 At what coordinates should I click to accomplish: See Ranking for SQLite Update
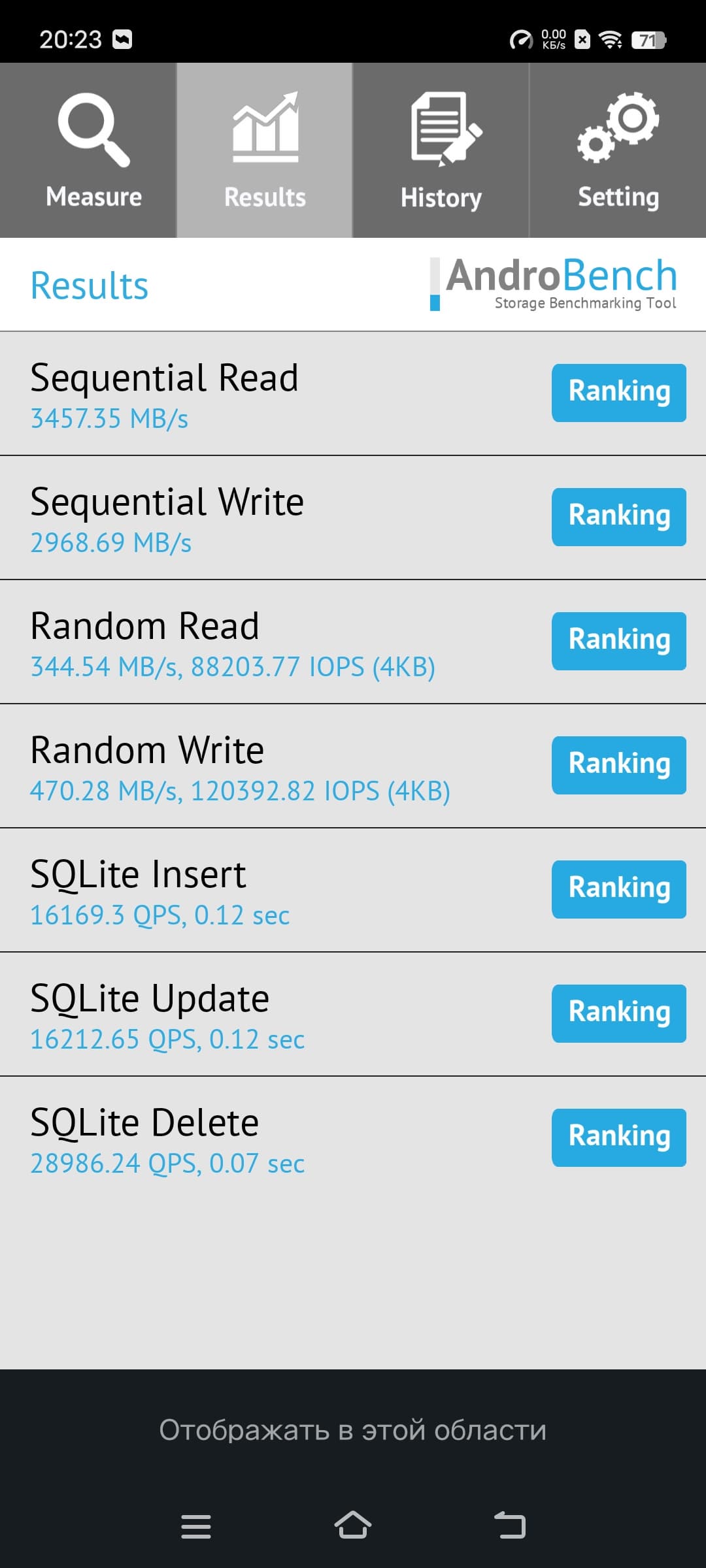(x=618, y=1013)
